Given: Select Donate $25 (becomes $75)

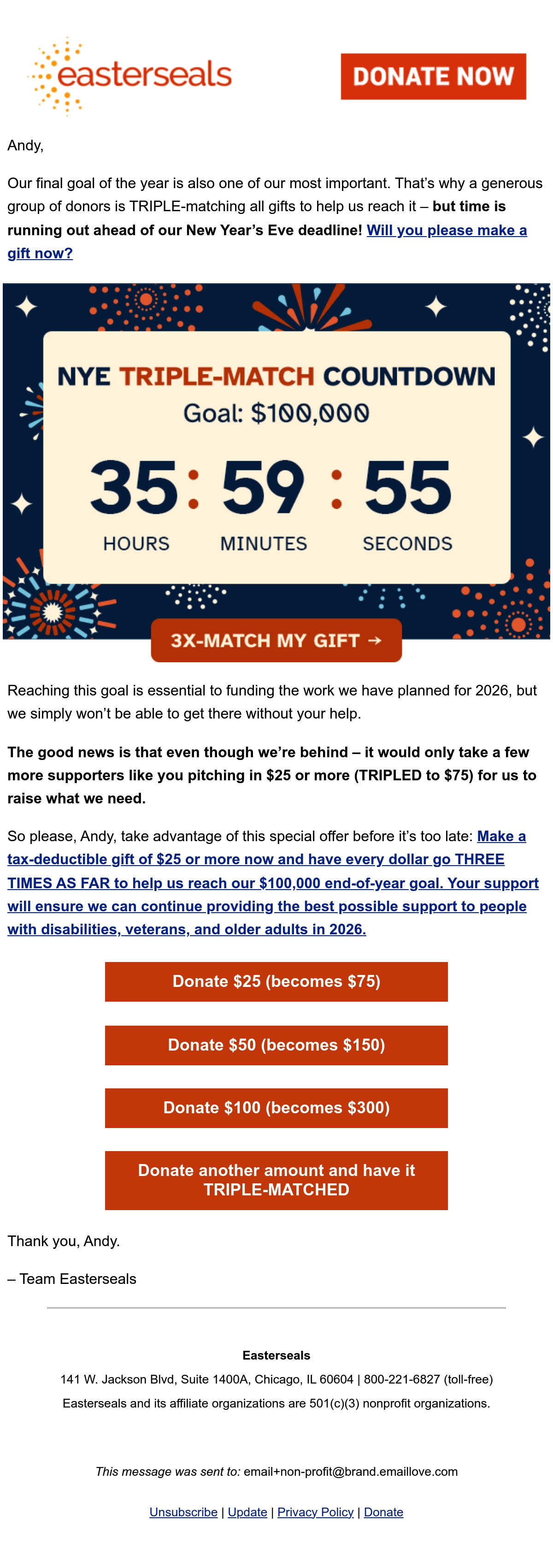Looking at the screenshot, I should tap(276, 981).
